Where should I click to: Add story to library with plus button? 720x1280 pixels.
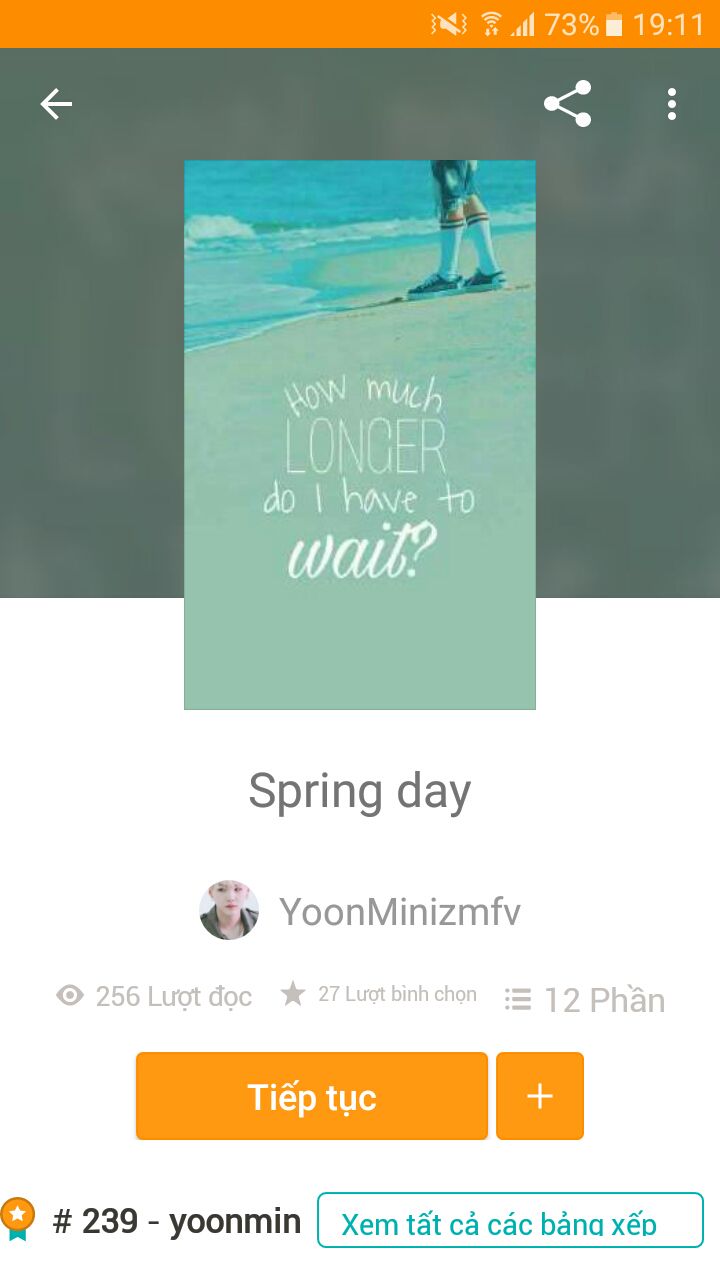pos(540,1096)
